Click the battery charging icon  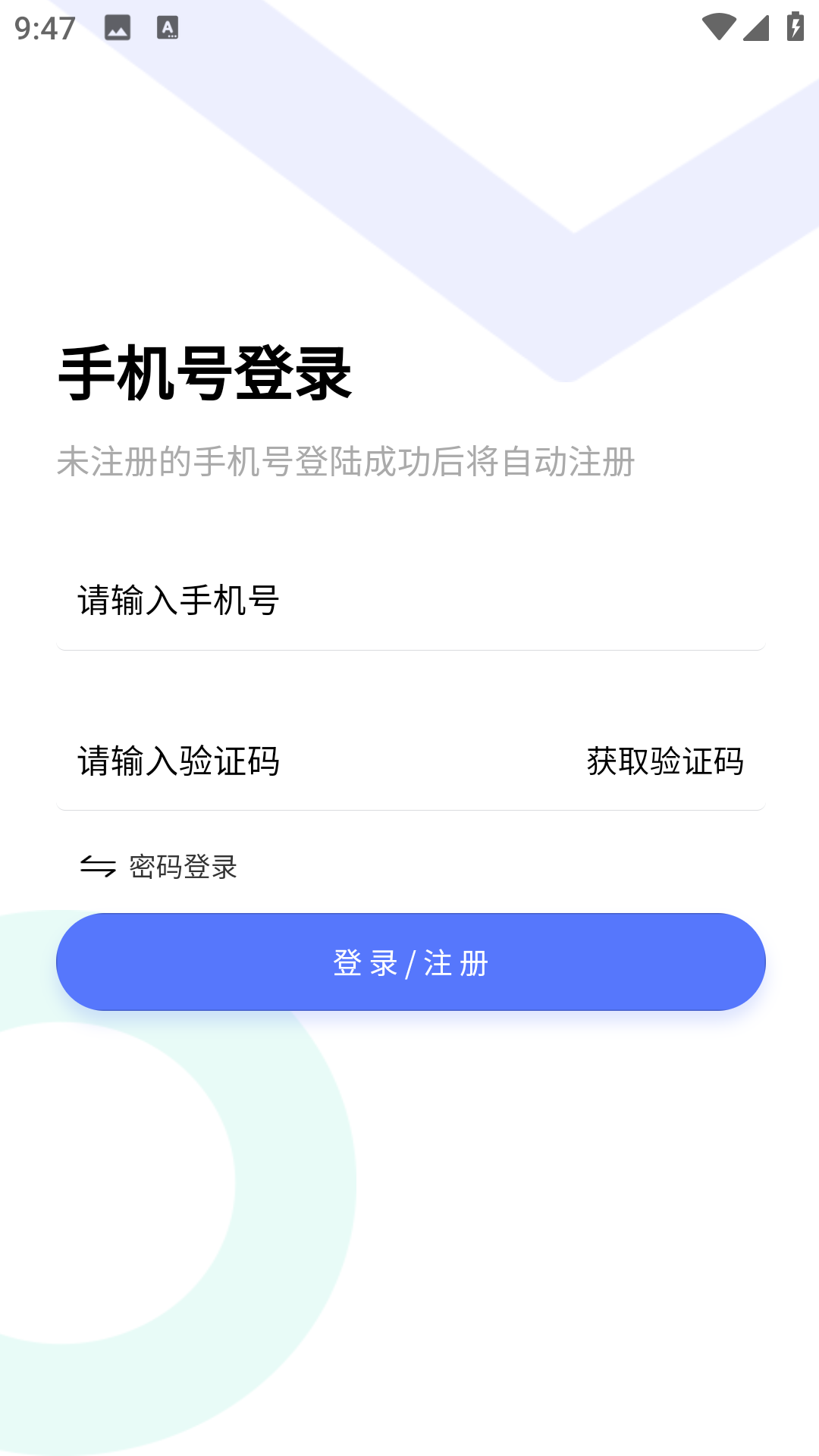794,27
